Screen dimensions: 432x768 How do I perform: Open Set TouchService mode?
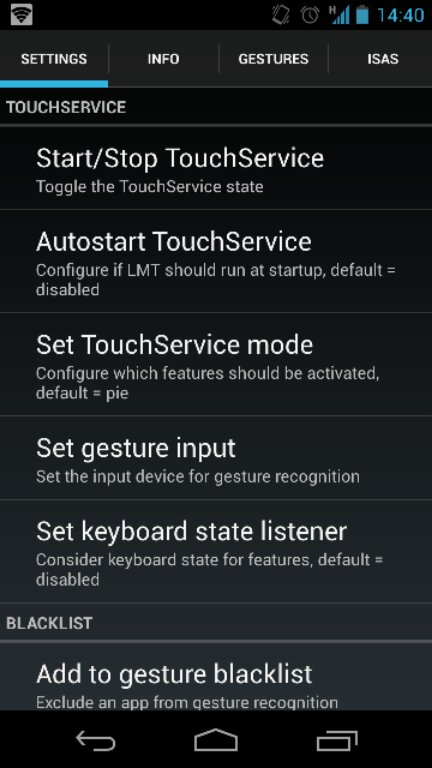point(216,364)
